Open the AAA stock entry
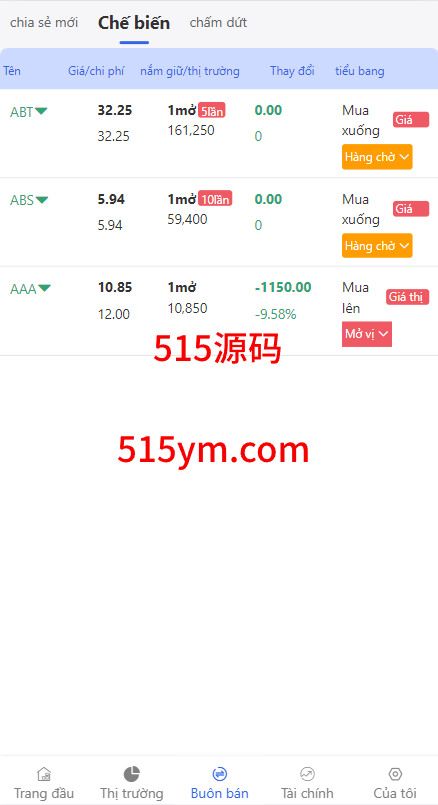This screenshot has height=805, width=438. (30, 289)
